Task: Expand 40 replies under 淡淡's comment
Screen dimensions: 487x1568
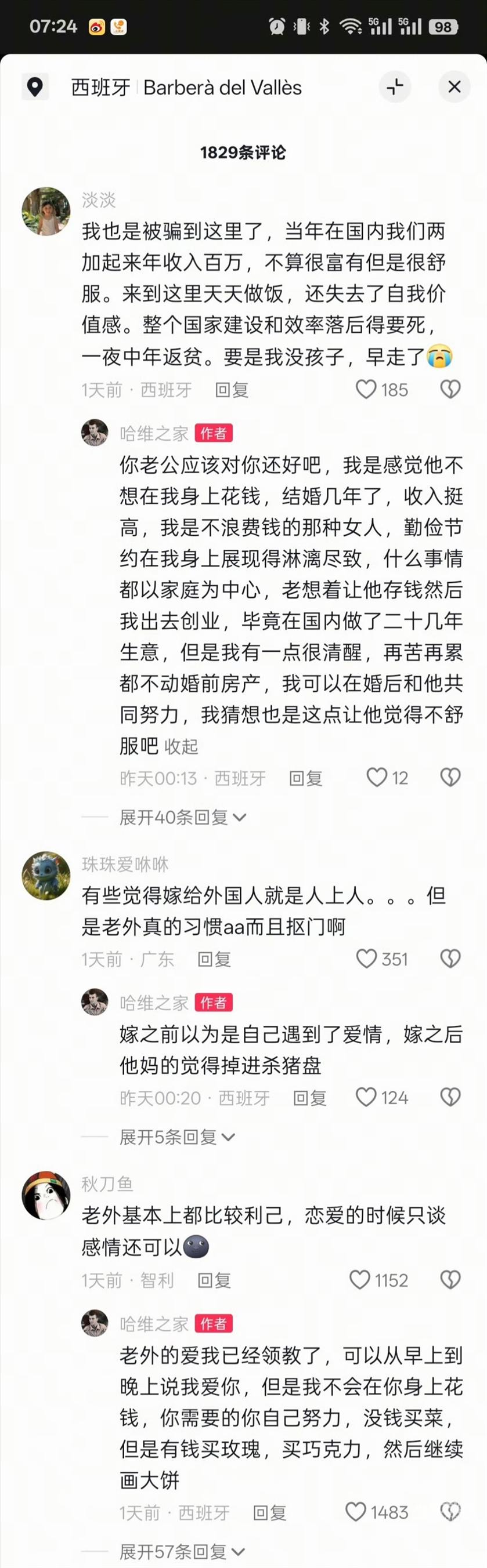Action: (182, 817)
